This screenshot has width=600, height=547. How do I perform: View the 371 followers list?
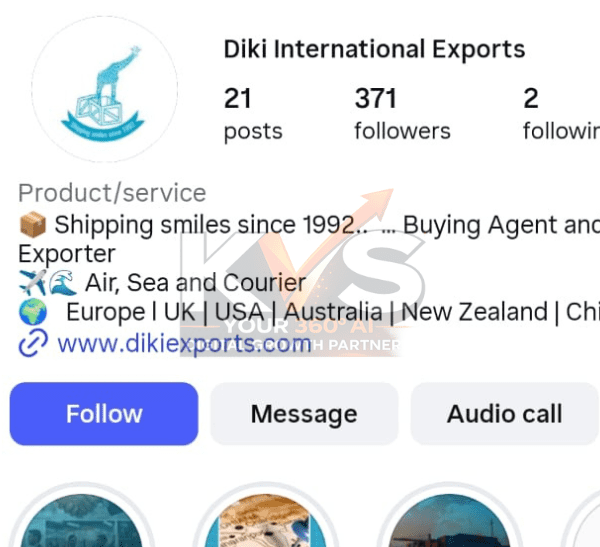click(x=401, y=114)
